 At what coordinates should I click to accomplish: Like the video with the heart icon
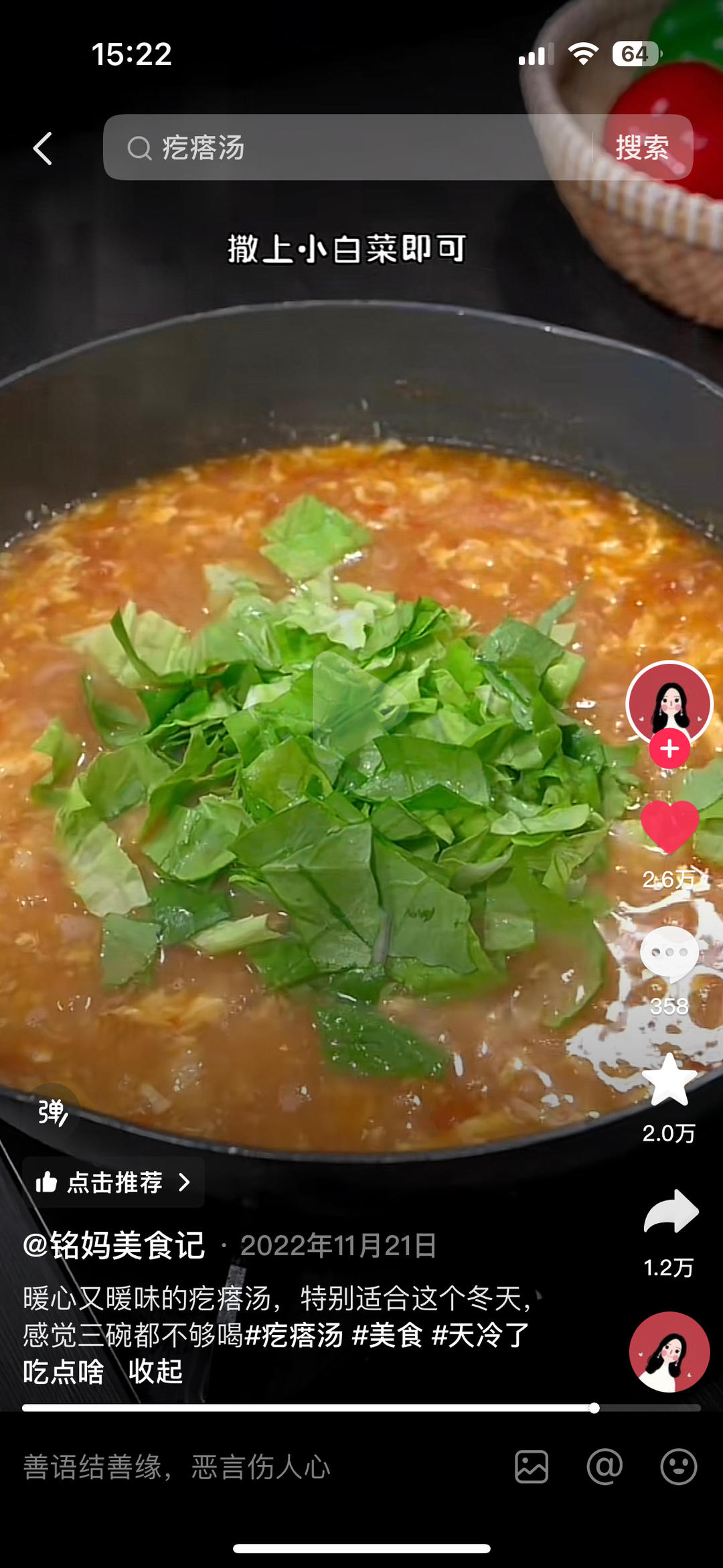[669, 827]
